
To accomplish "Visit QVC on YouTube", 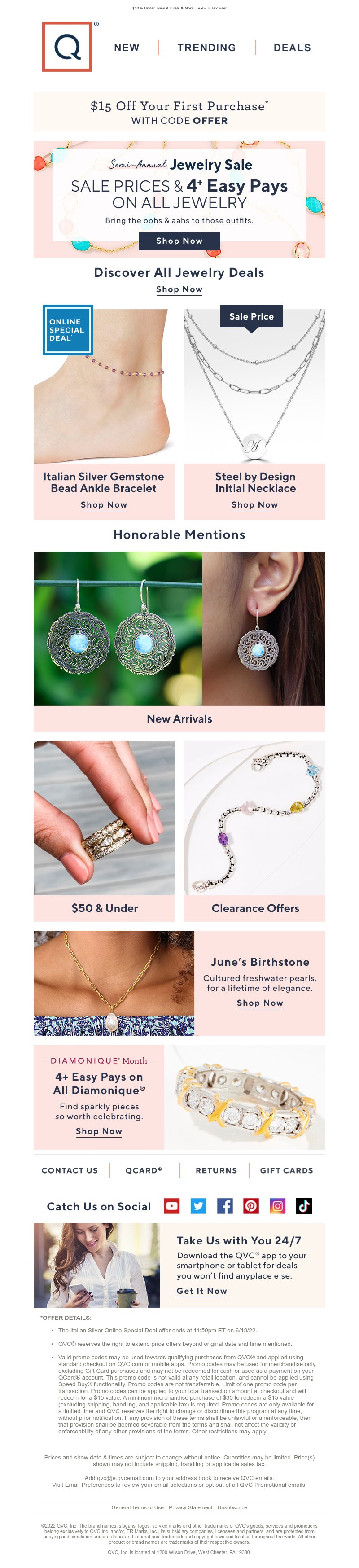I will 171,1206.
